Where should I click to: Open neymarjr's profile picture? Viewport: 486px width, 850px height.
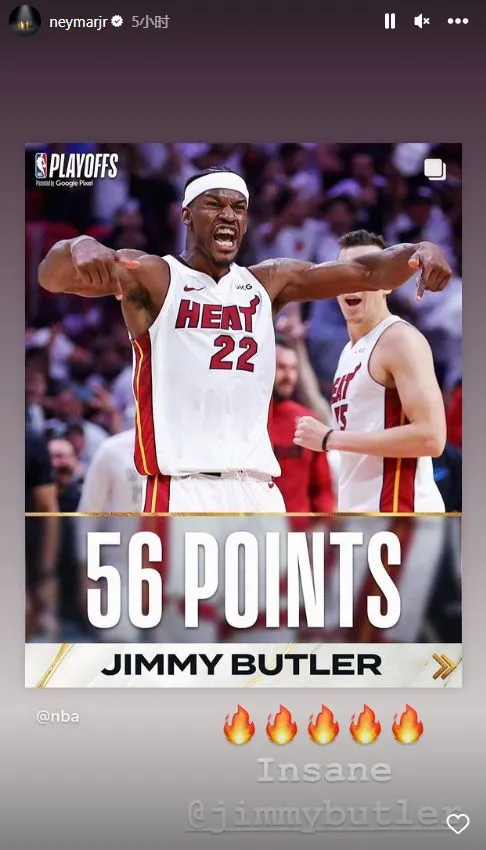(x=25, y=21)
